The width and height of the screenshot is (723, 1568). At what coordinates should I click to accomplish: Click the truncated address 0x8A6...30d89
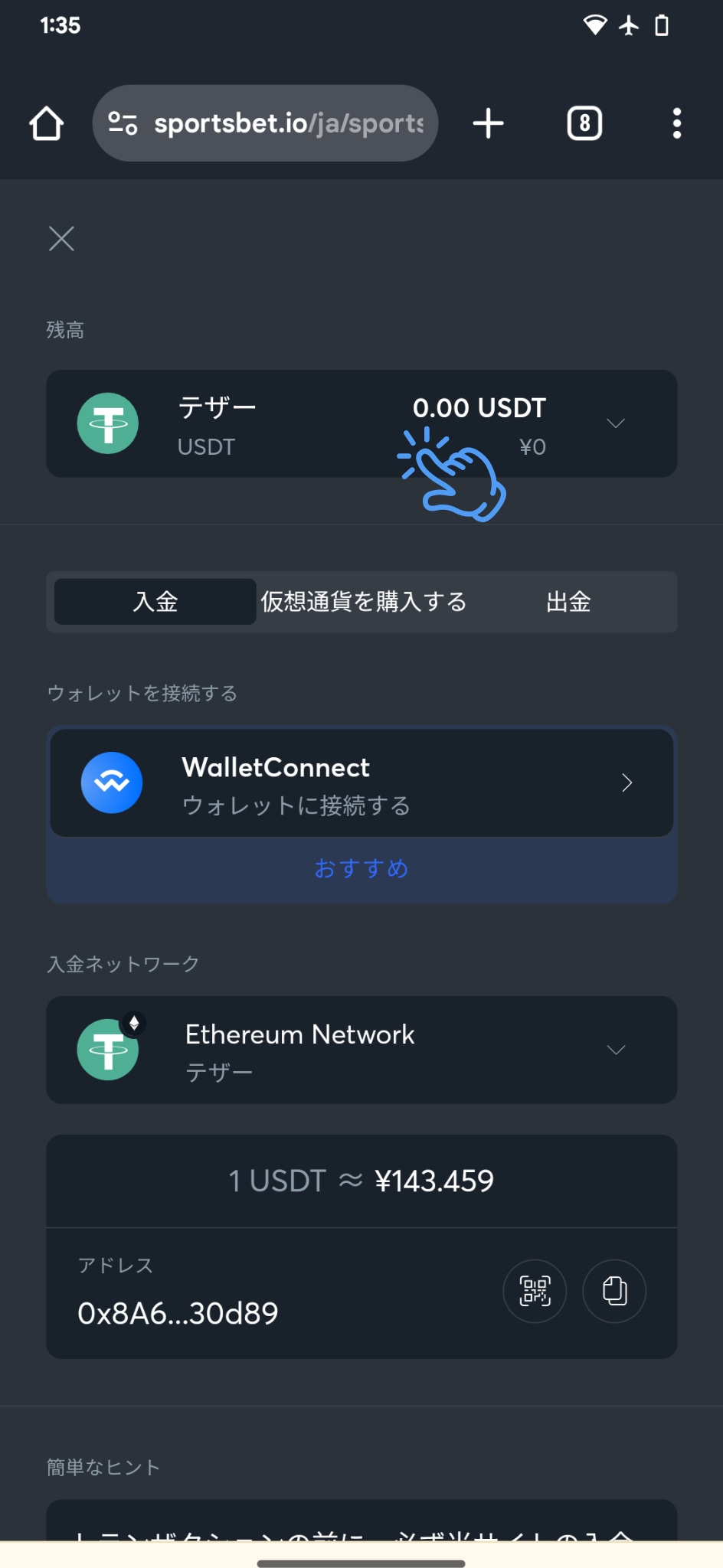(178, 1312)
